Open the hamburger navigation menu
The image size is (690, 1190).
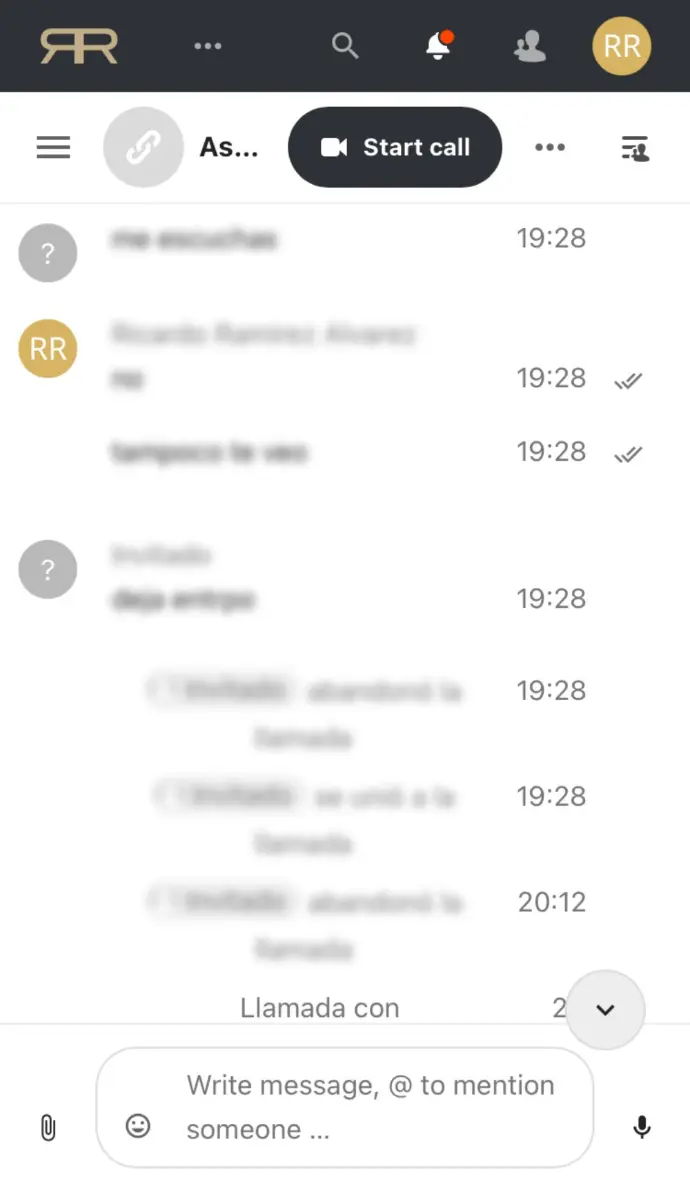53,147
